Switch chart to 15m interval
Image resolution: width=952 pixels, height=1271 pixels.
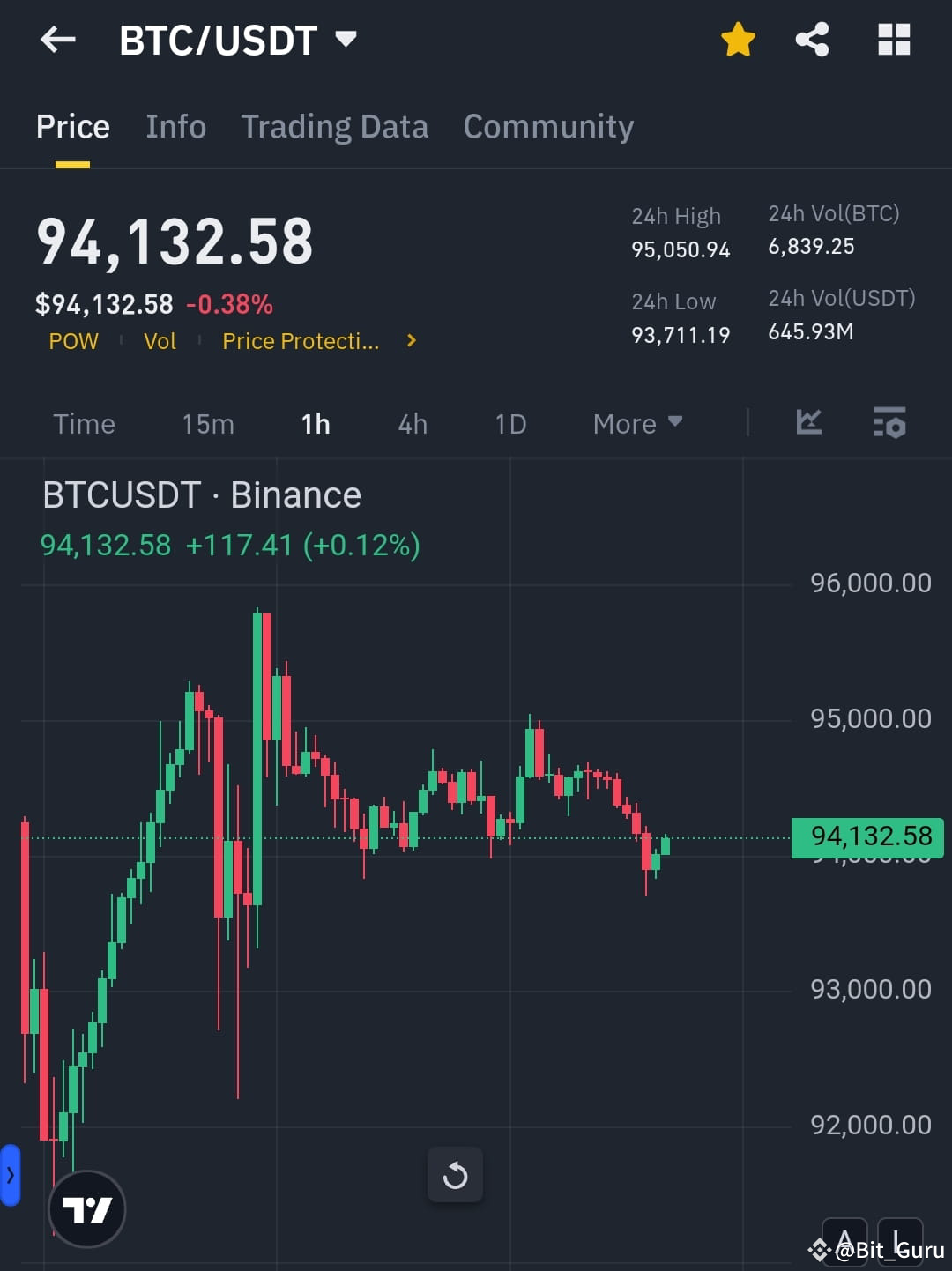pos(207,424)
